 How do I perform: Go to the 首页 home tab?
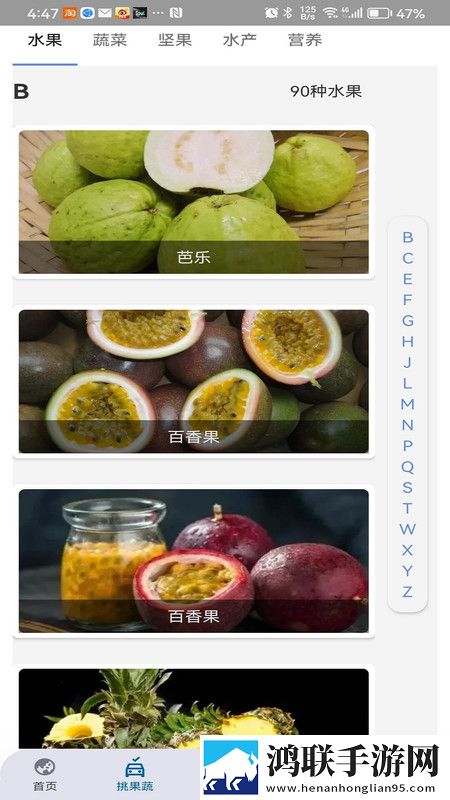click(45, 774)
